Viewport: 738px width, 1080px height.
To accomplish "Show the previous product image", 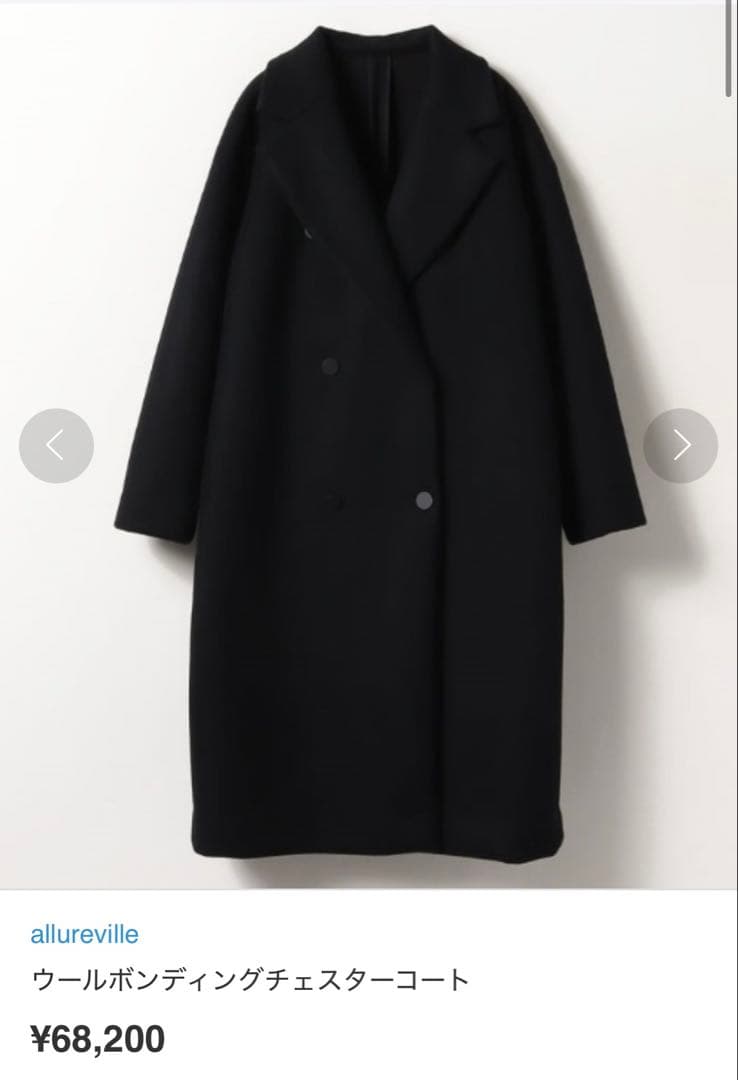I will click(x=56, y=446).
